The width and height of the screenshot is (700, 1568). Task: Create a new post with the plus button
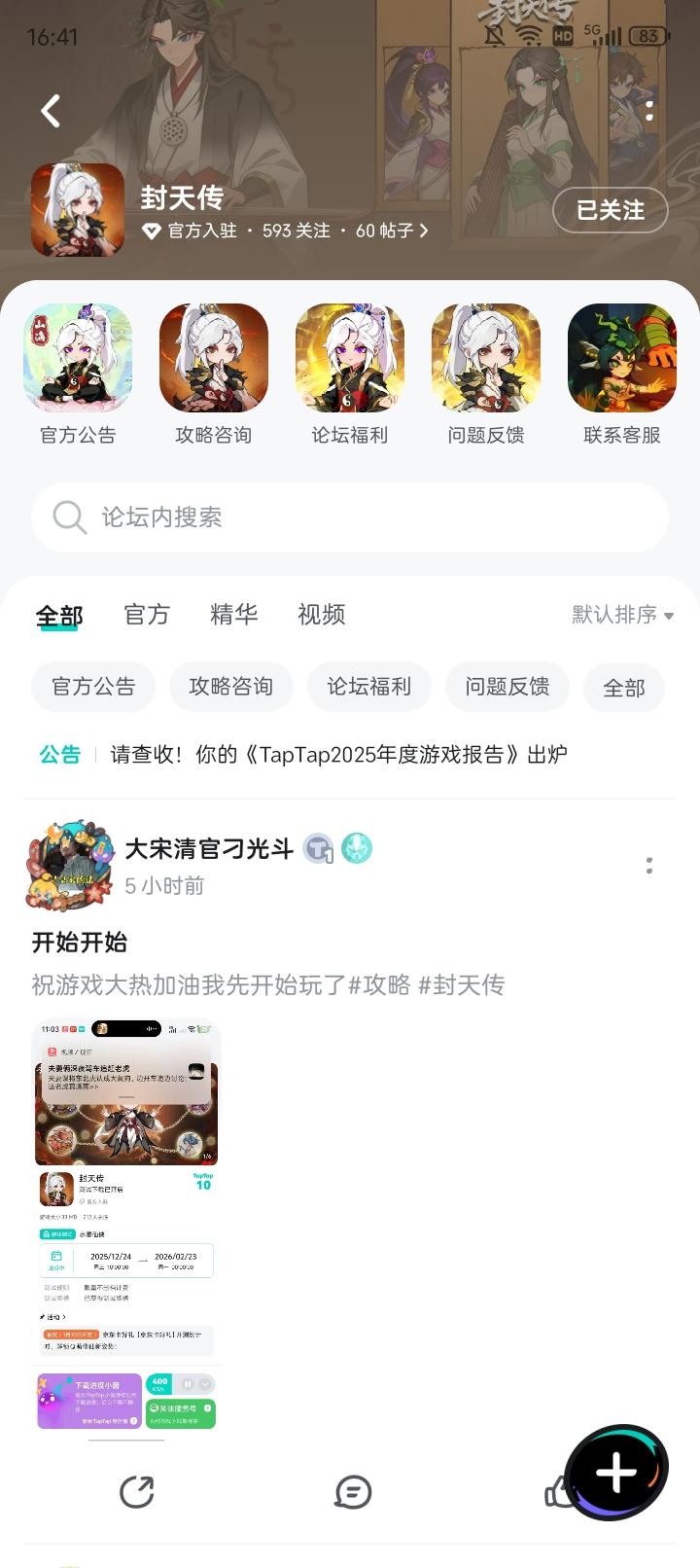pyautogui.click(x=616, y=1473)
